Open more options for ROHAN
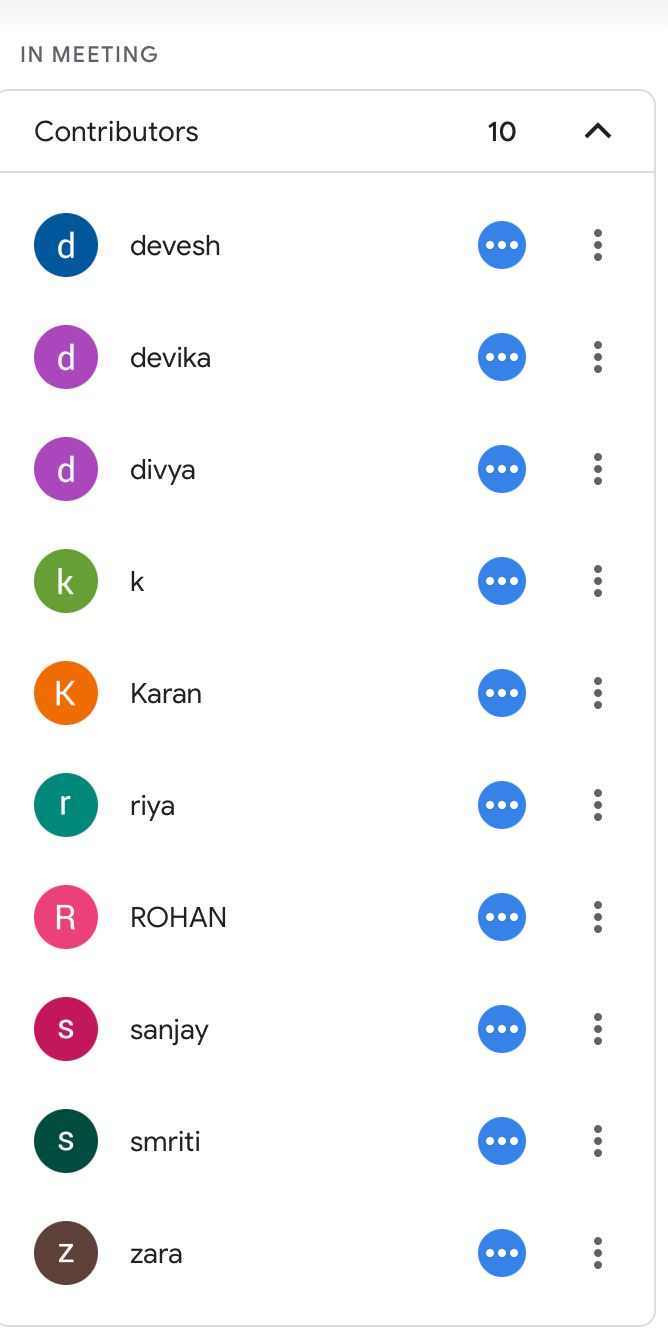 pos(598,917)
